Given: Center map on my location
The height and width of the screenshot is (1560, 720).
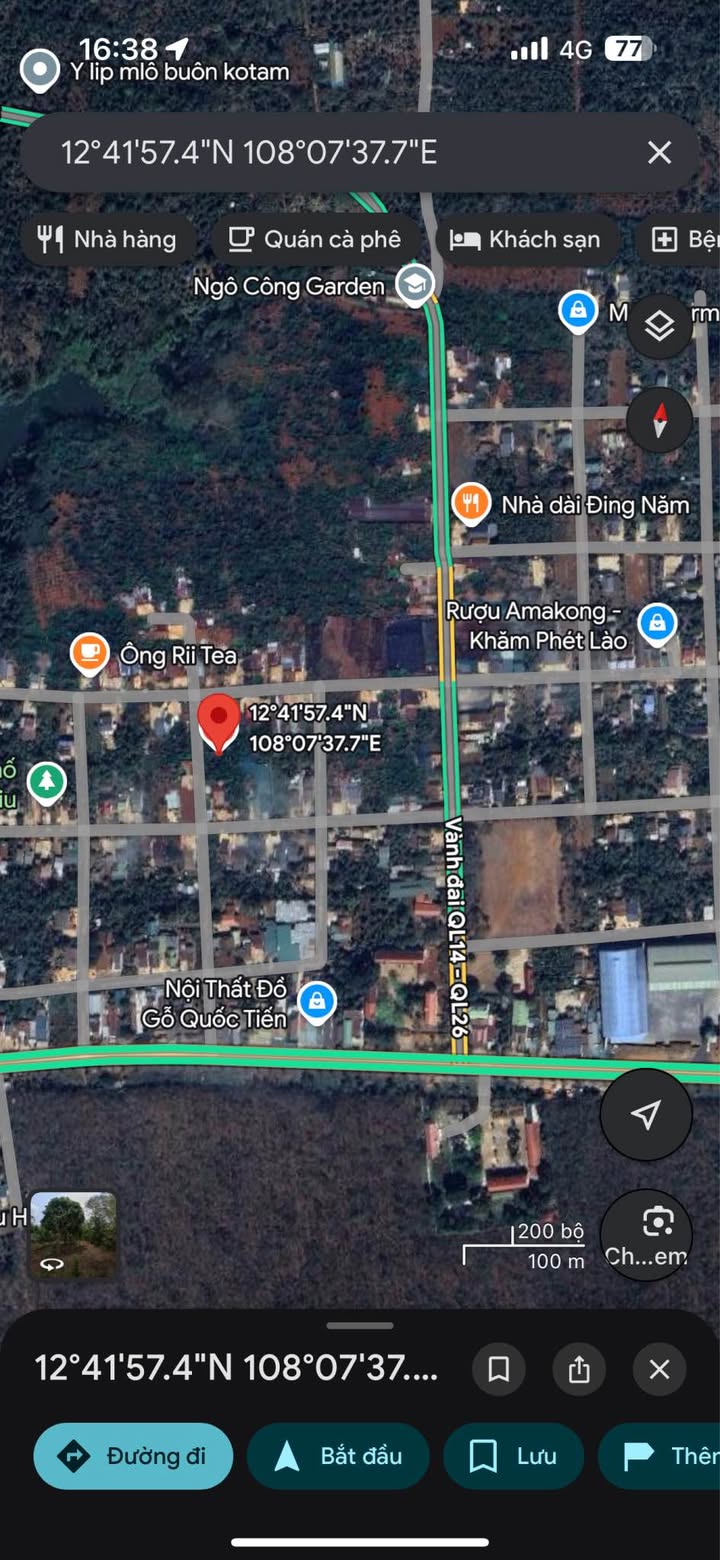Looking at the screenshot, I should pos(646,1114).
